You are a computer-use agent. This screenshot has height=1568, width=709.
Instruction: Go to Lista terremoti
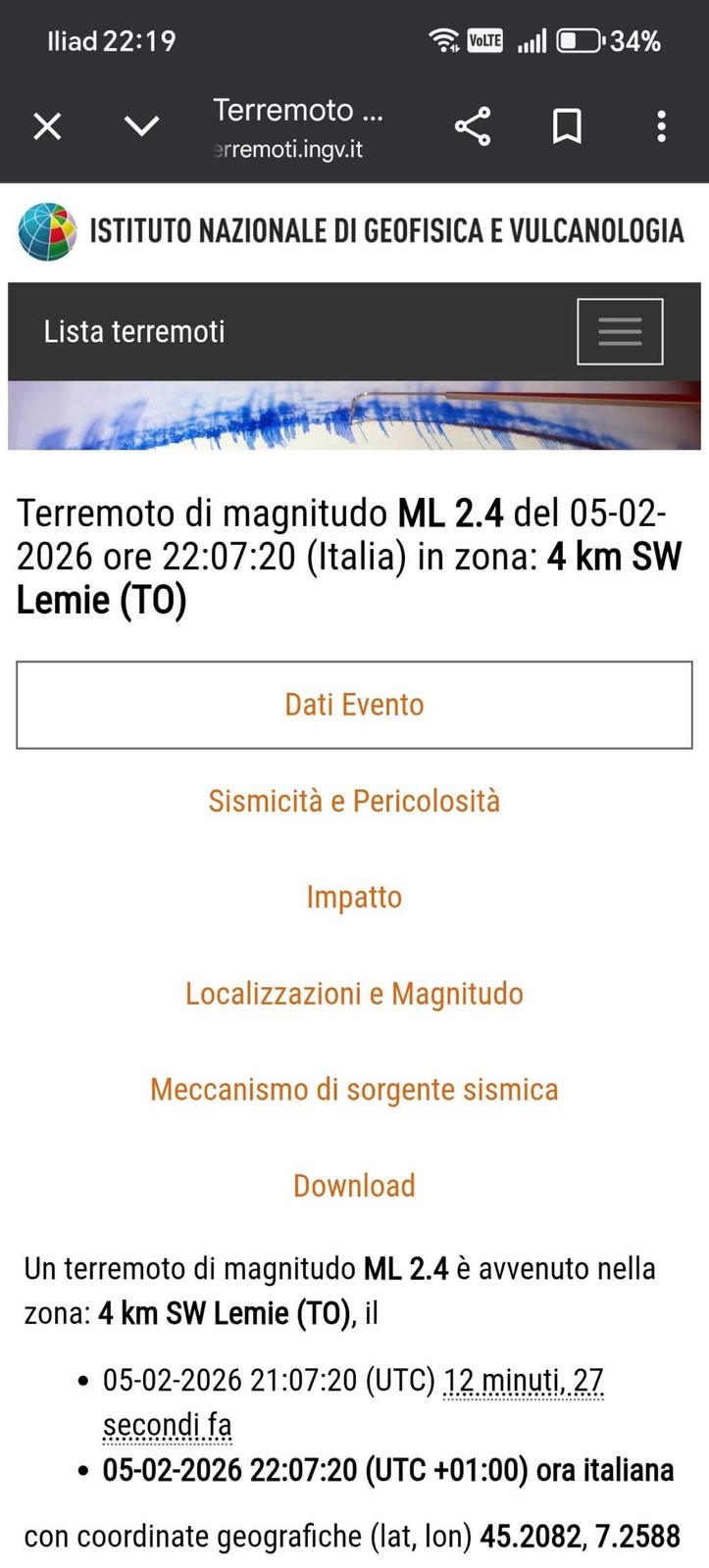click(134, 332)
